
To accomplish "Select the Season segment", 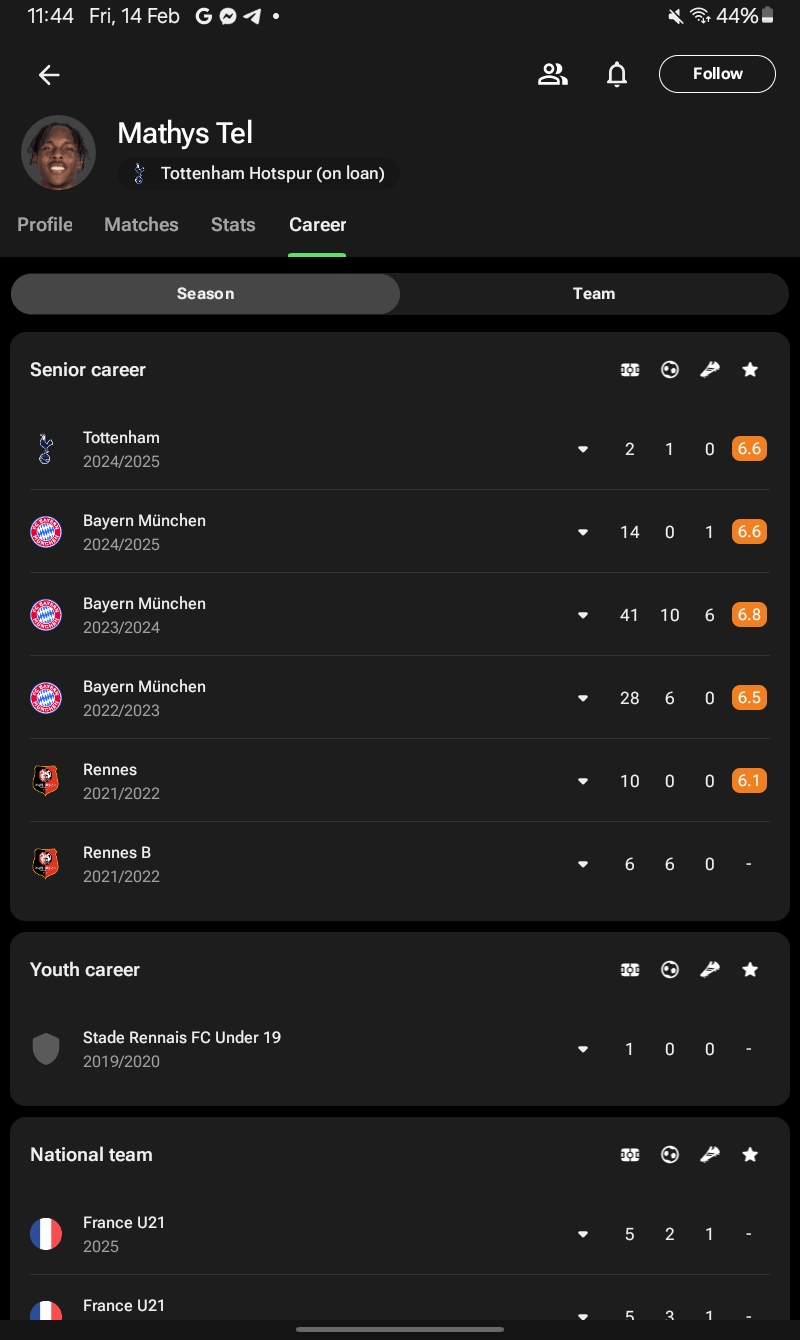I will point(205,294).
